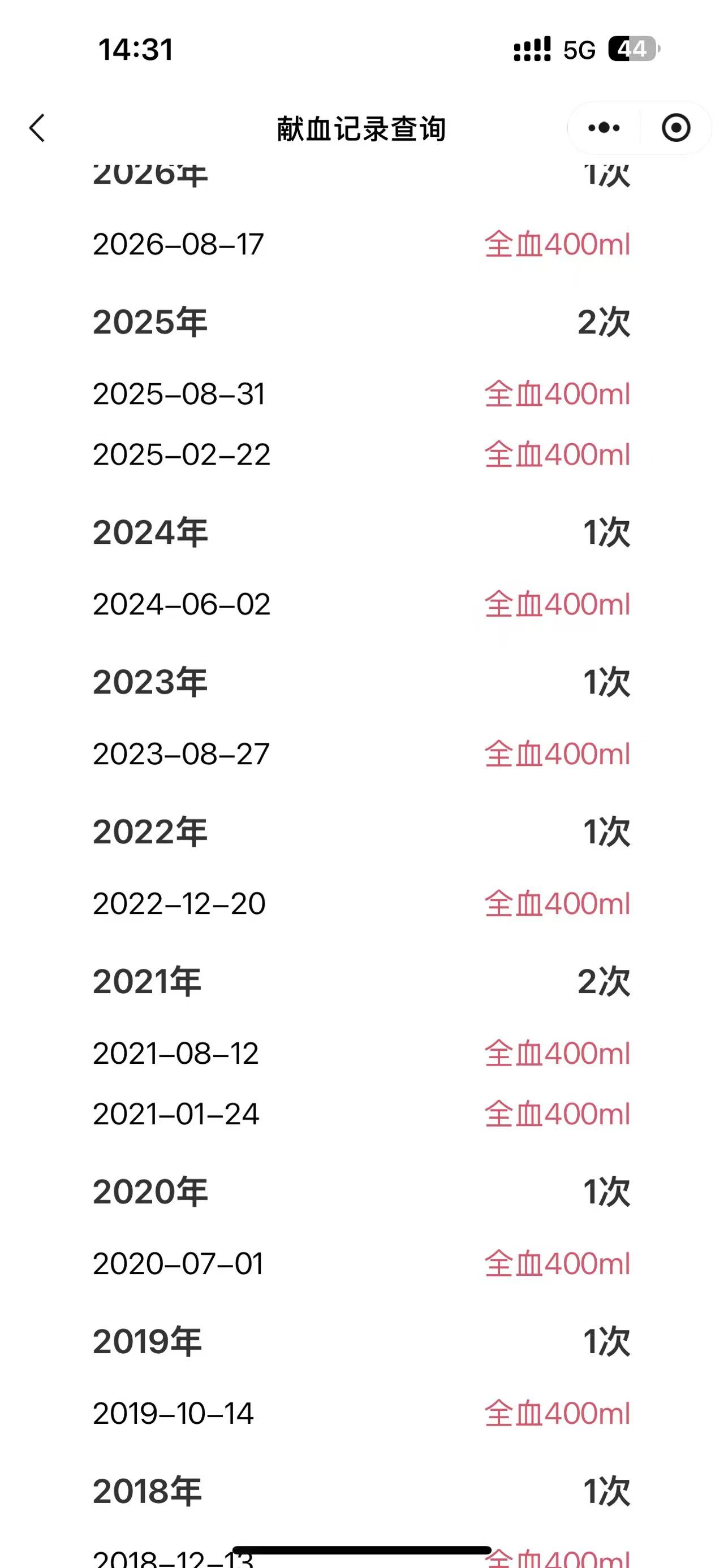Open the 2025-02-22 donation record
The width and height of the screenshot is (724, 1568).
pos(361,454)
